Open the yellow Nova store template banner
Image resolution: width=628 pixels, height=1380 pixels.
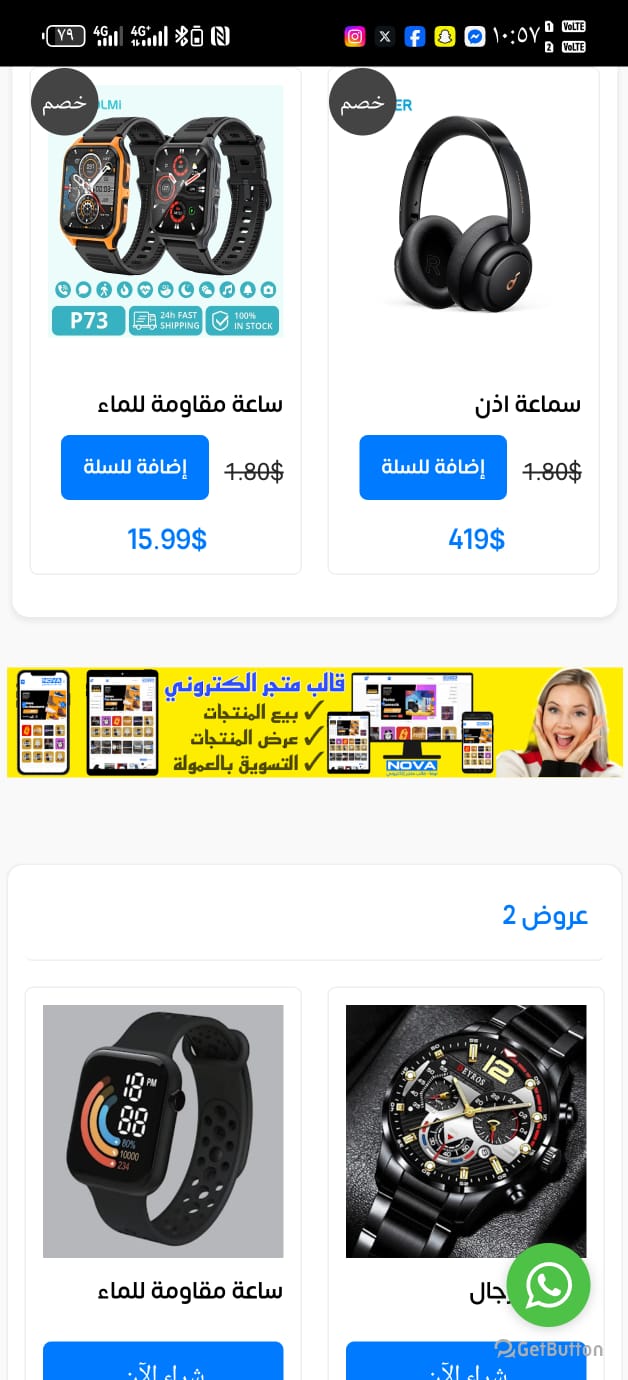coord(314,722)
